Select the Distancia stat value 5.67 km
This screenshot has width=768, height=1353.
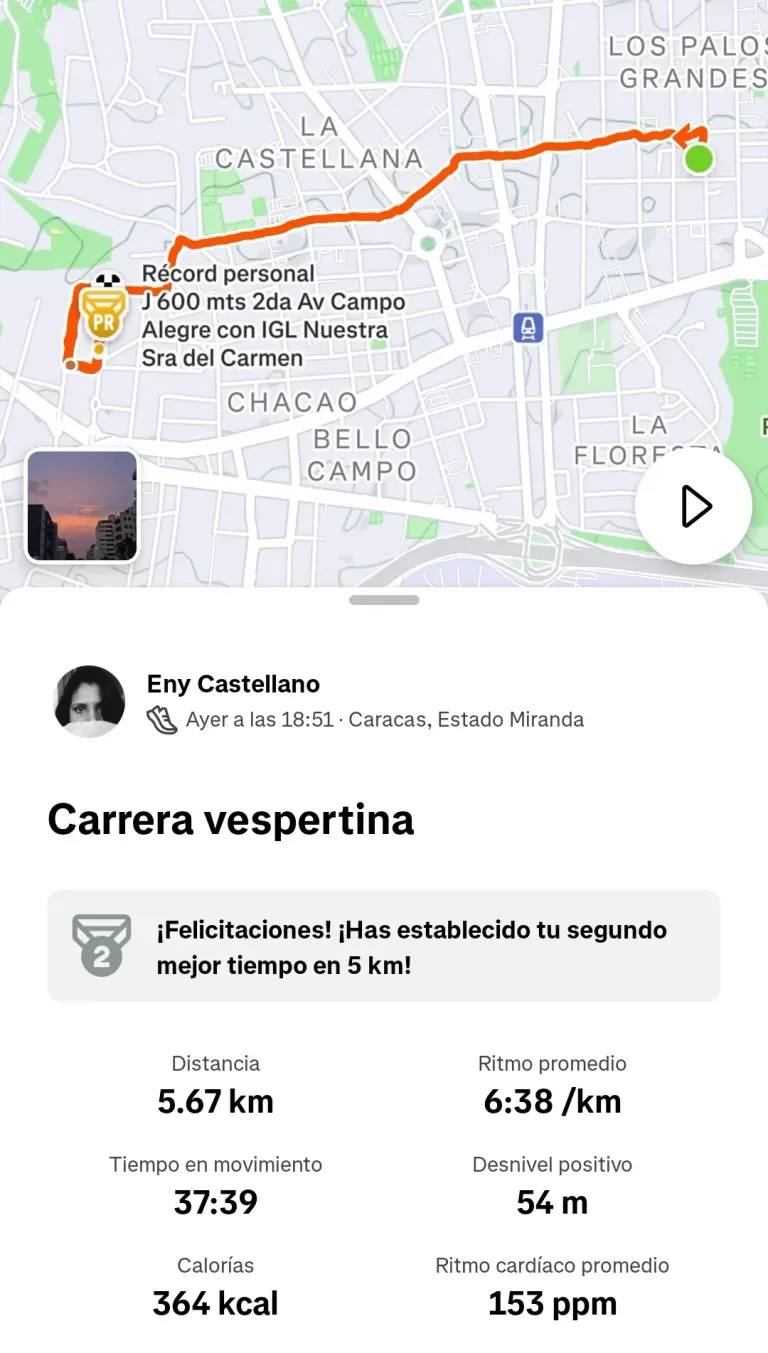pos(215,1100)
